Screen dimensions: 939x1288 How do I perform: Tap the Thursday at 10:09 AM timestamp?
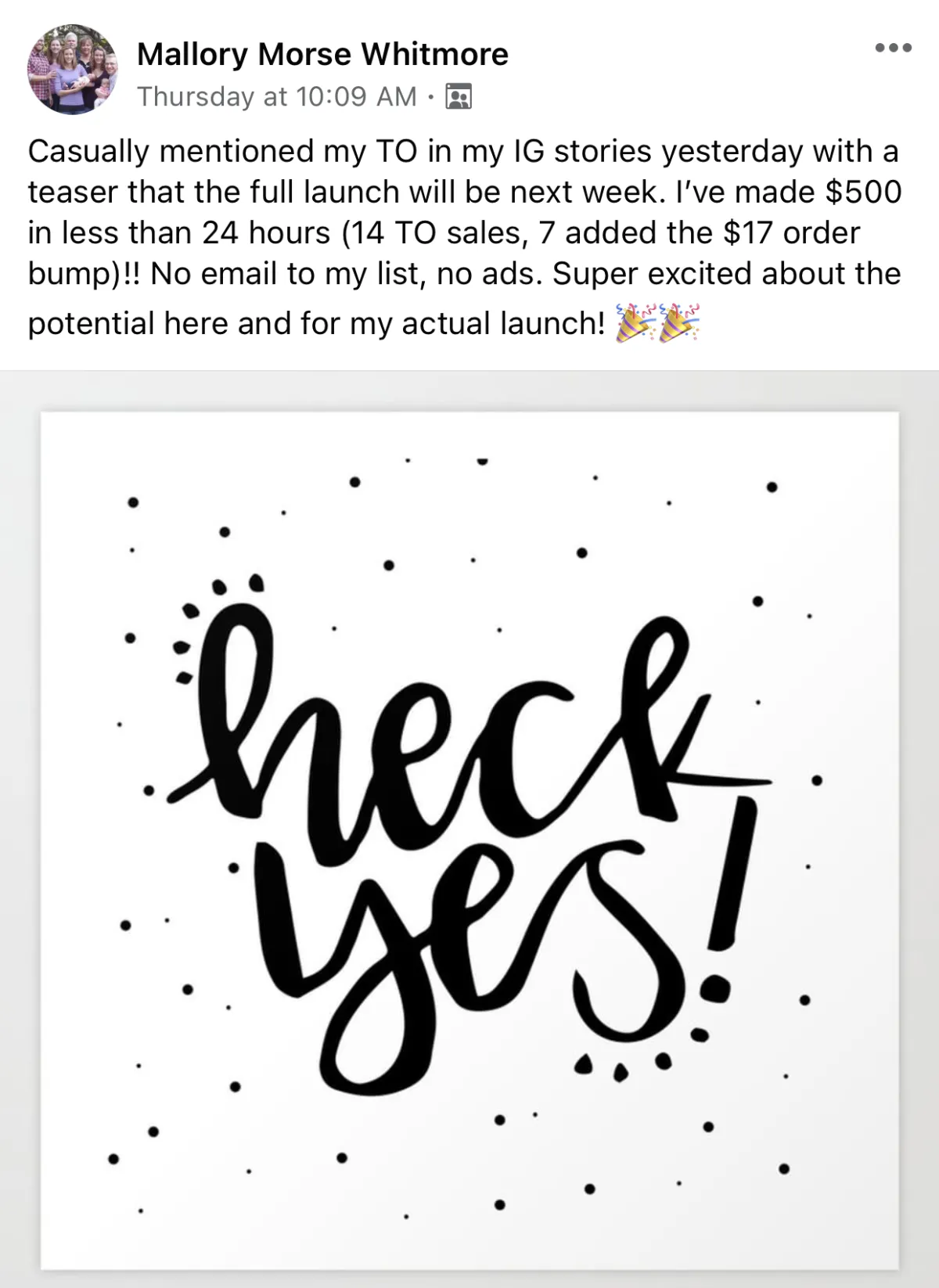pos(276,96)
